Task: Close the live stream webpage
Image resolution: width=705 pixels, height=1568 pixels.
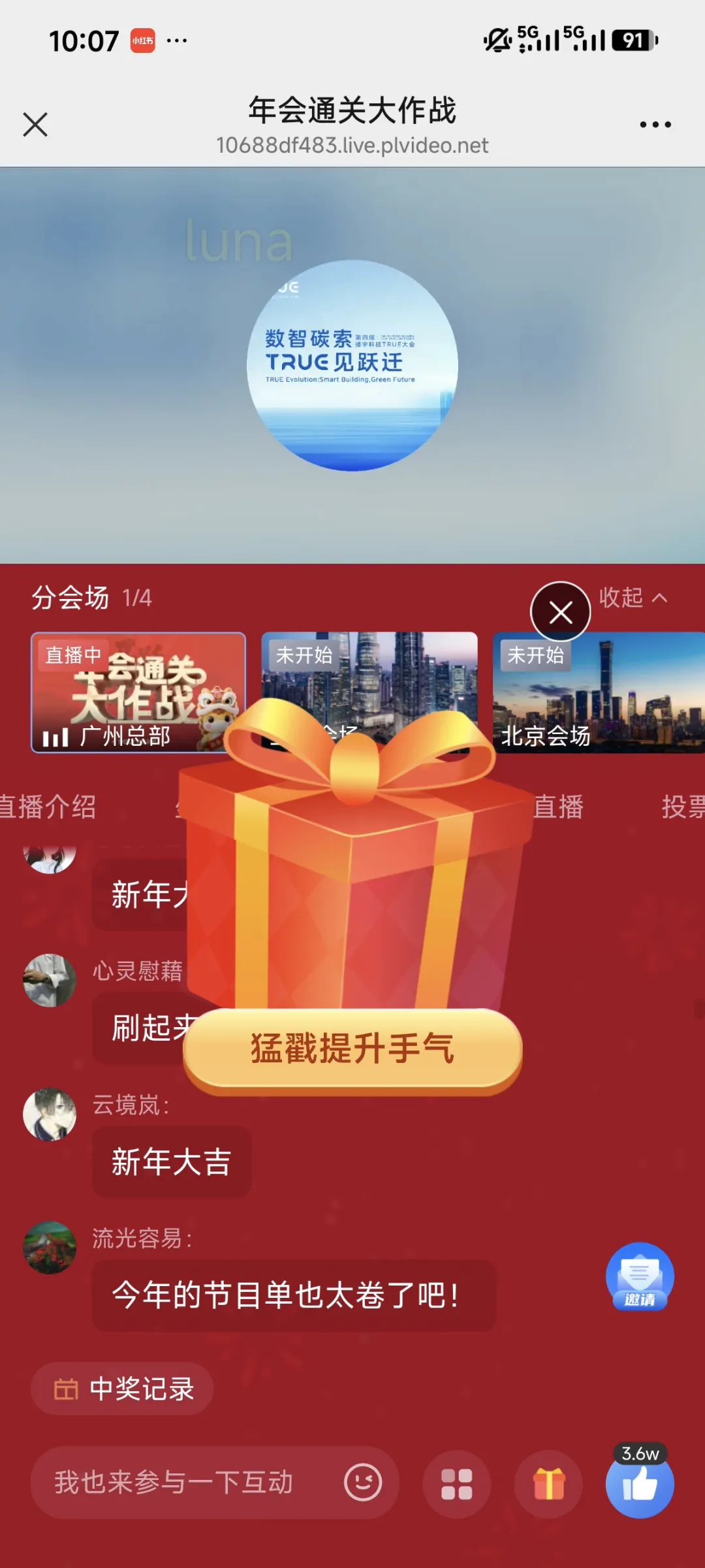Action: (35, 125)
